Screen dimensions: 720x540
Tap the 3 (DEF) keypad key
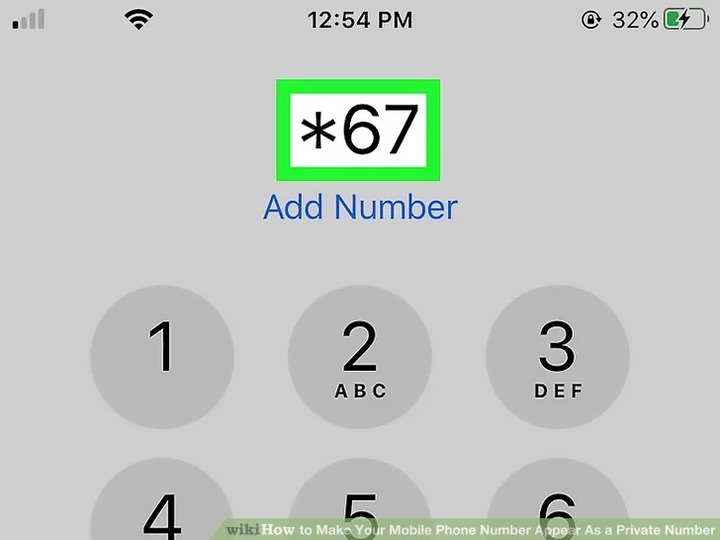pyautogui.click(x=557, y=357)
